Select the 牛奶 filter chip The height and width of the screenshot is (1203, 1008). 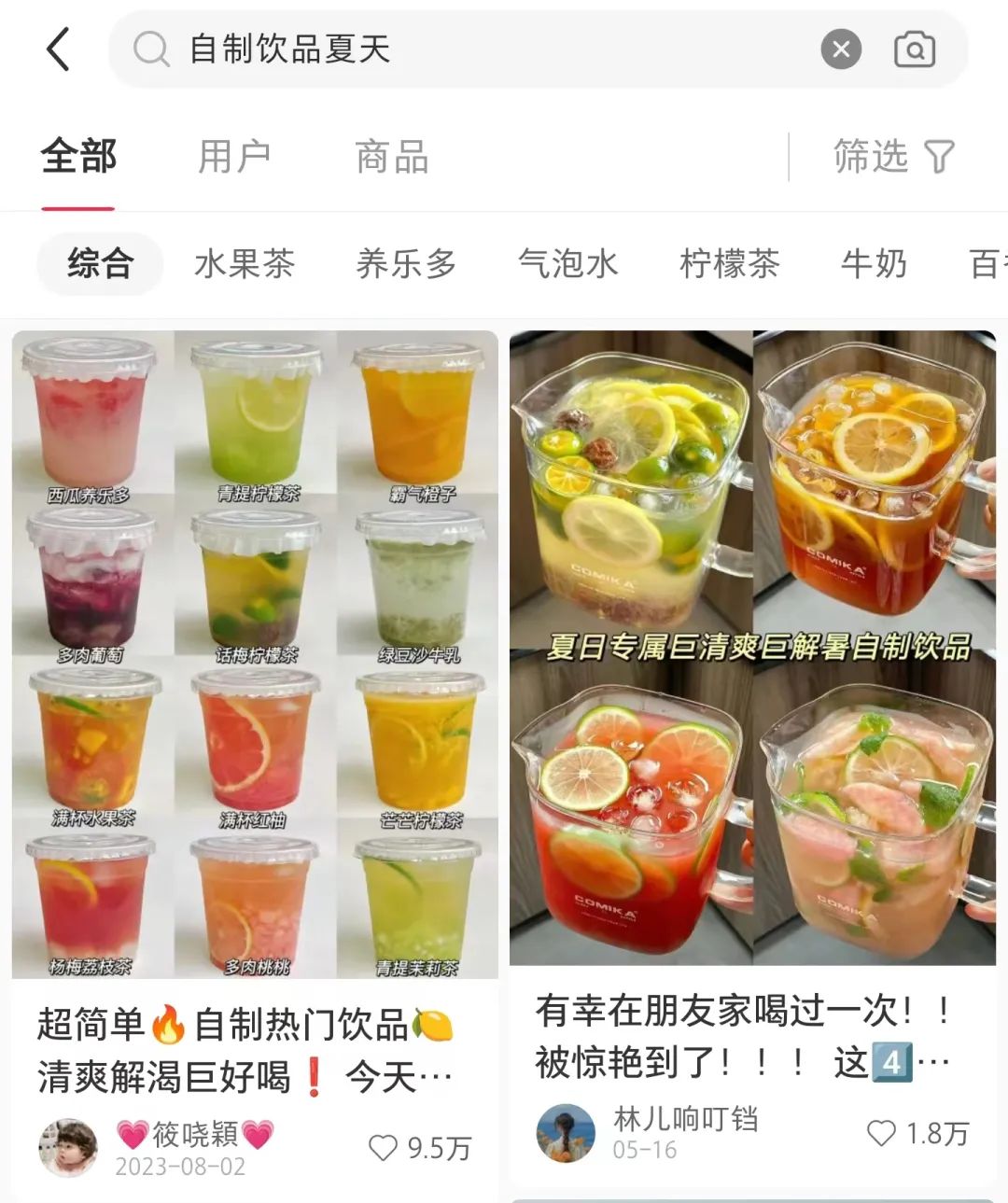click(x=874, y=264)
